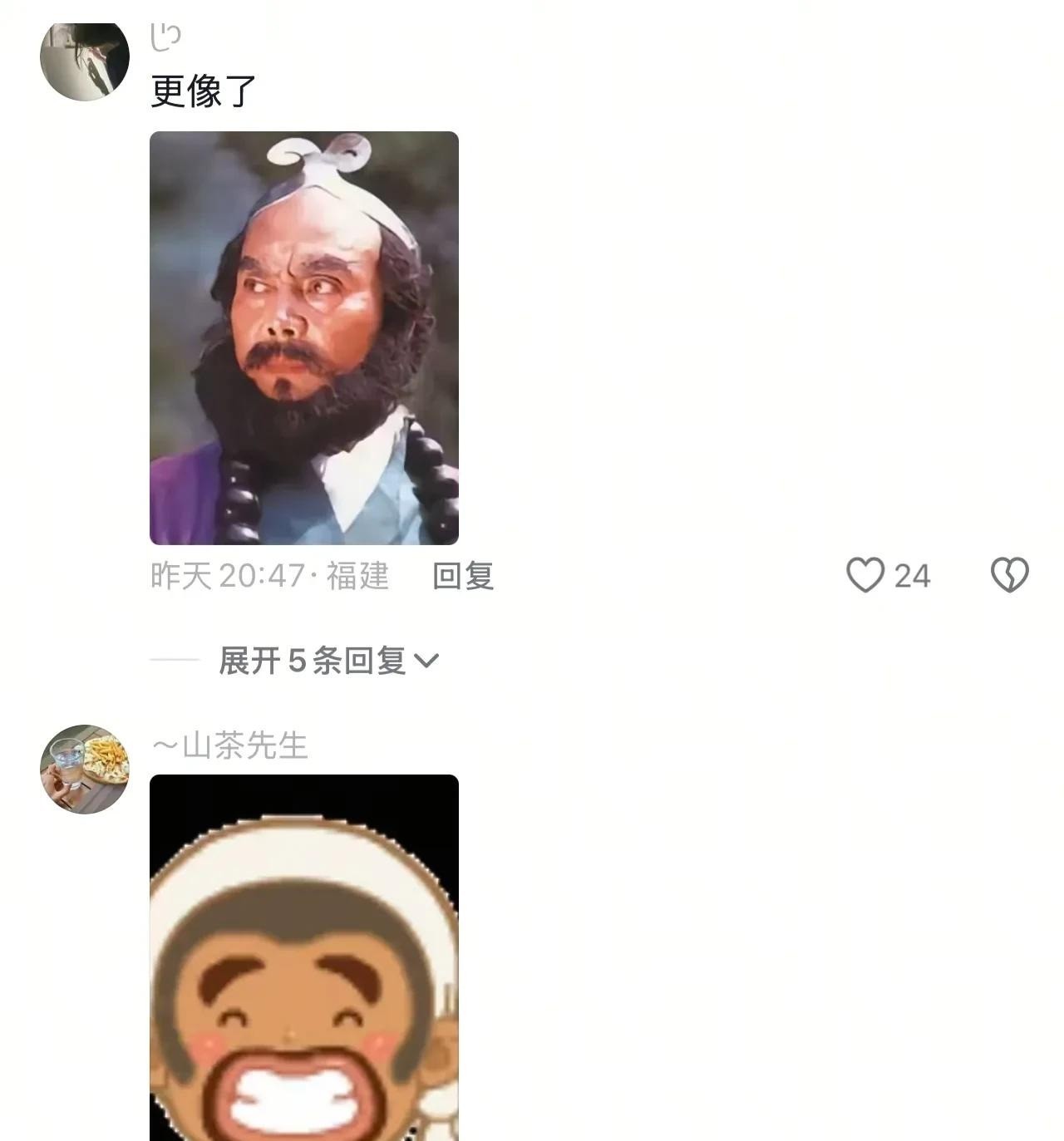Expand the 5 replies (展开5条回复)
This screenshot has width=1064, height=1141.
tap(328, 661)
